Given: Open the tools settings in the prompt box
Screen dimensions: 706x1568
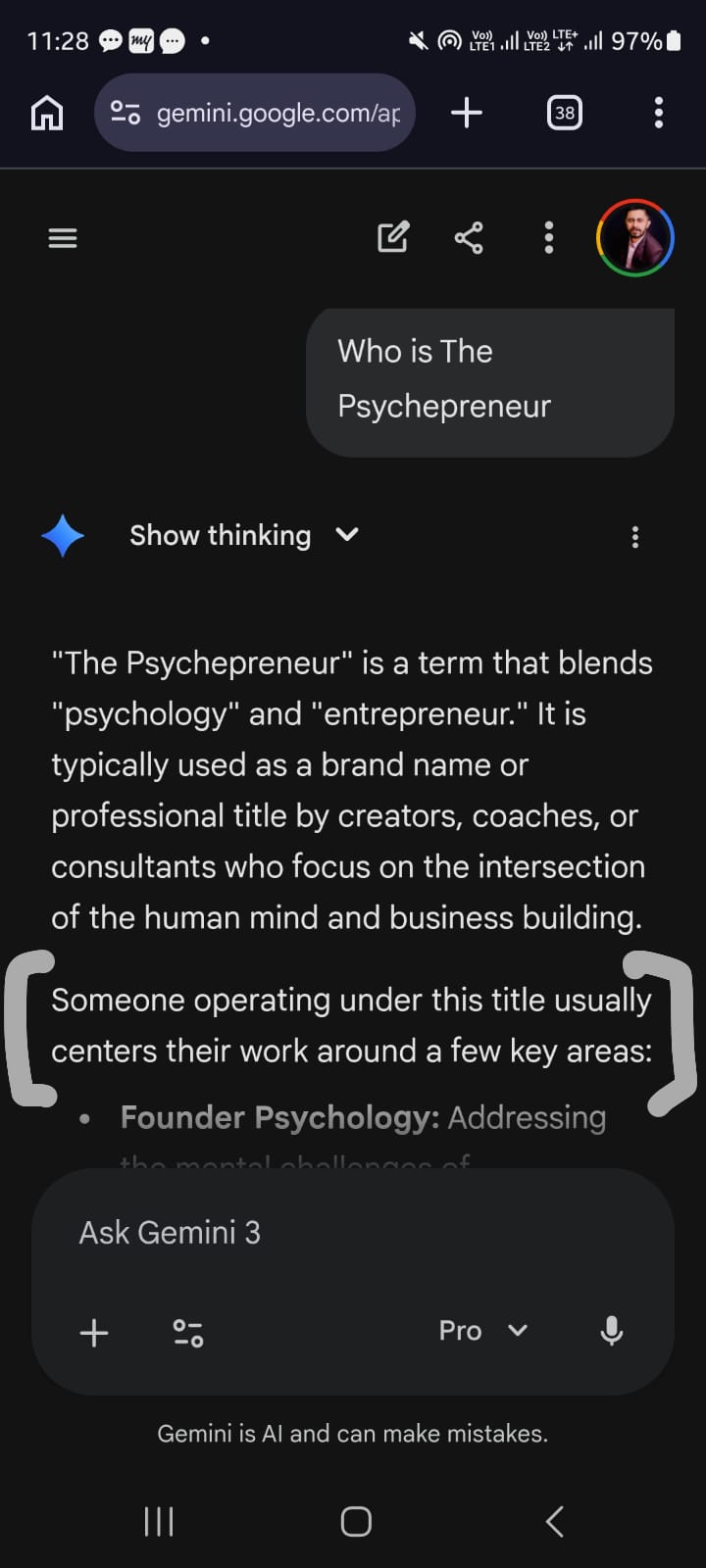Looking at the screenshot, I should [x=187, y=1332].
